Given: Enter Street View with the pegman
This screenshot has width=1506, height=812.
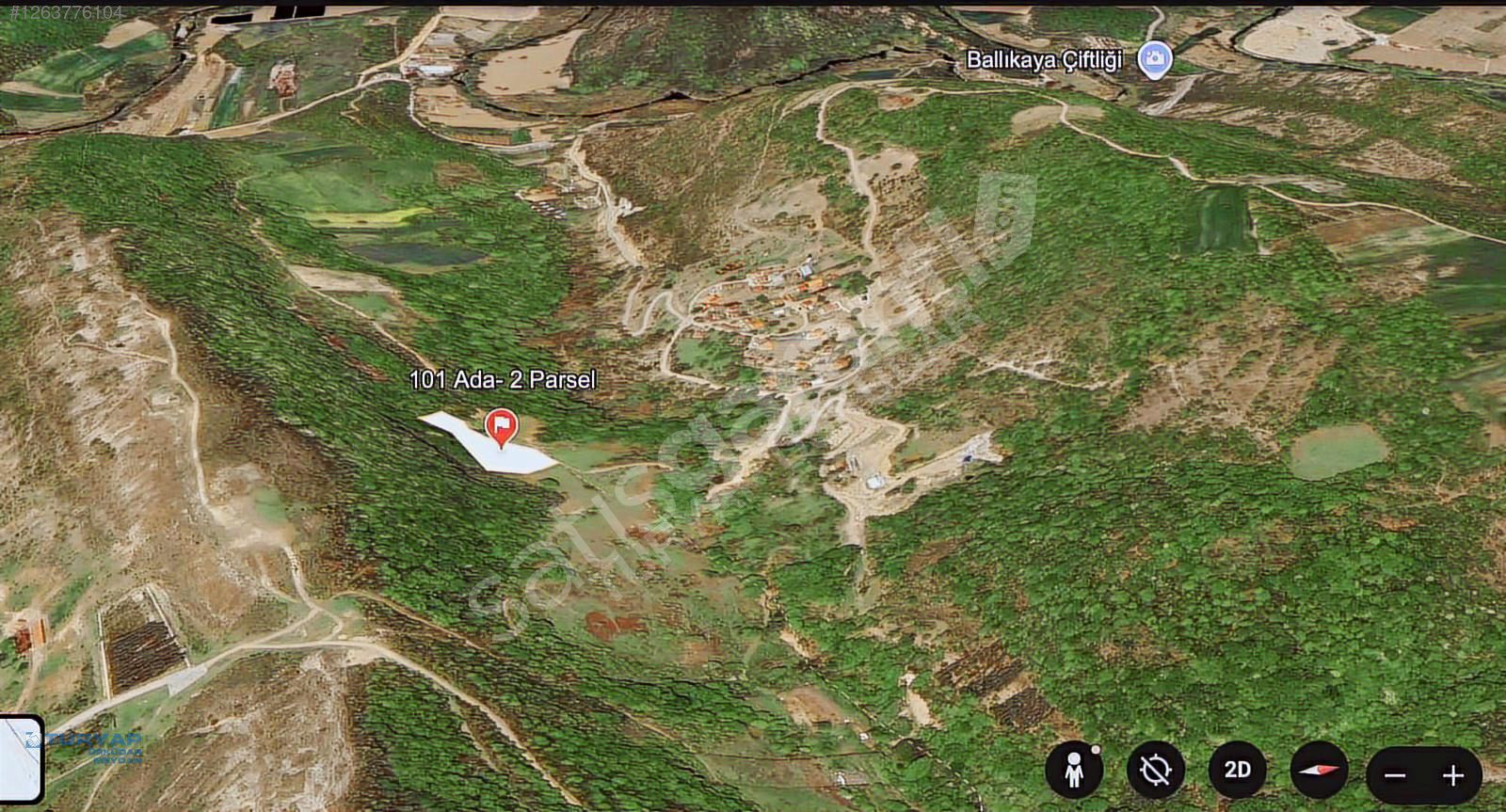Looking at the screenshot, I should (x=1074, y=772).
